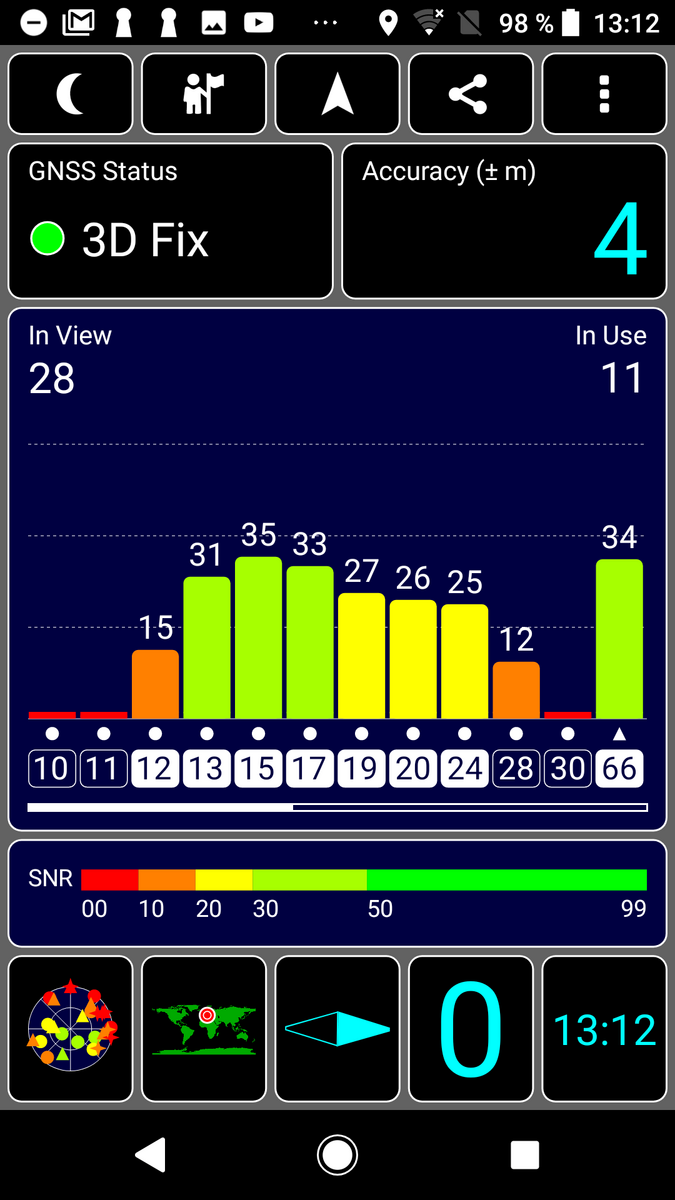Open the world map tile
Screen dimensions: 675x1200
pyautogui.click(x=204, y=1028)
